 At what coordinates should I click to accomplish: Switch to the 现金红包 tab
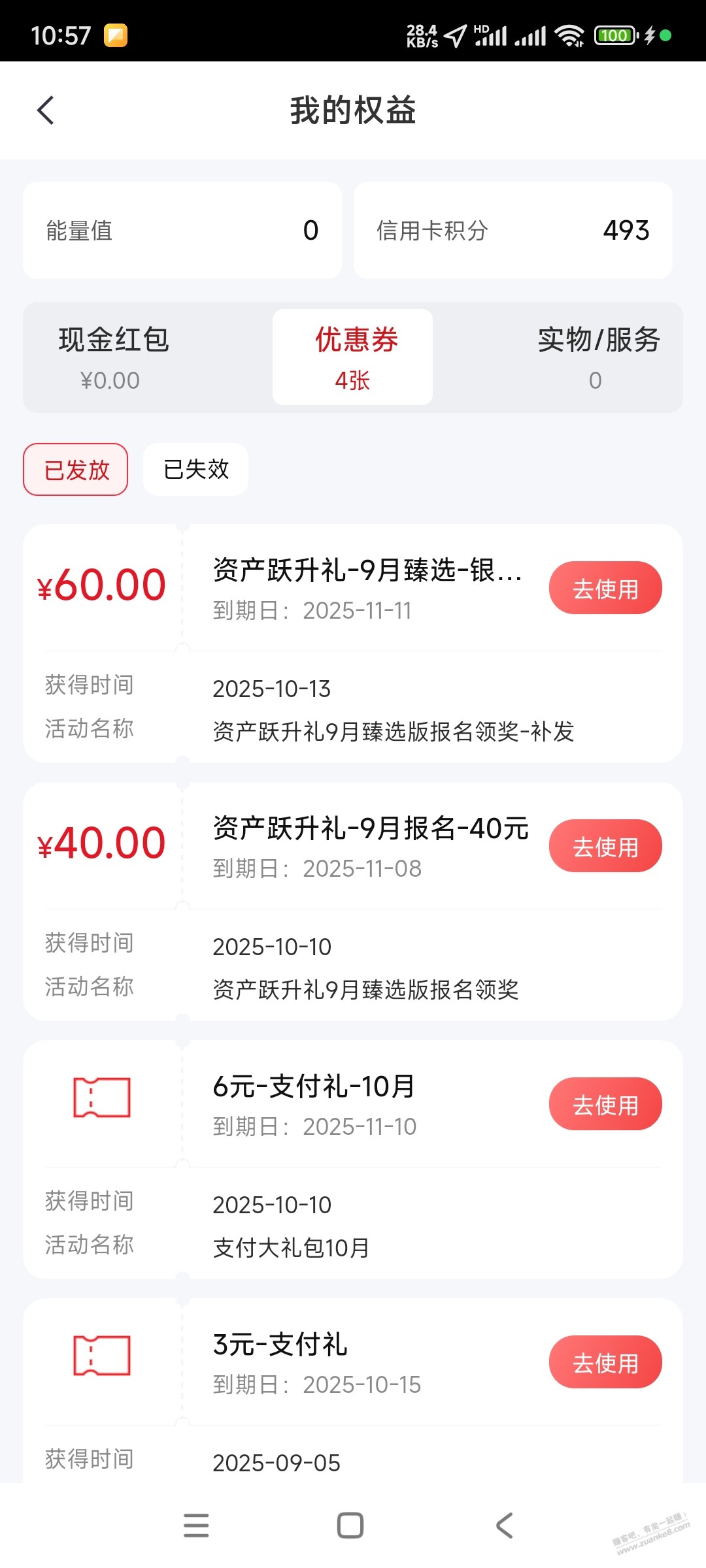(x=114, y=357)
